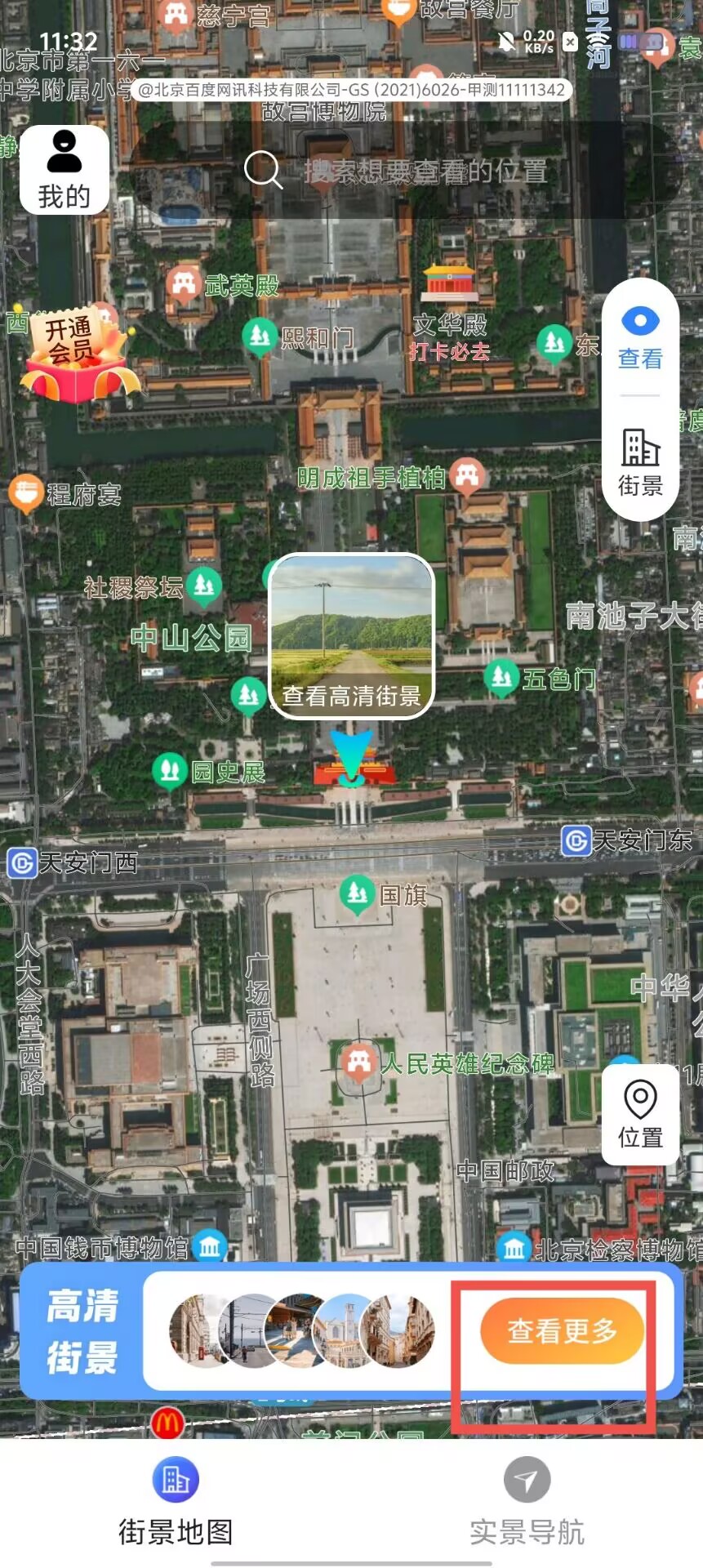This screenshot has width=703, height=1568.
Task: Select the 国旗 map marker
Action: (x=357, y=893)
